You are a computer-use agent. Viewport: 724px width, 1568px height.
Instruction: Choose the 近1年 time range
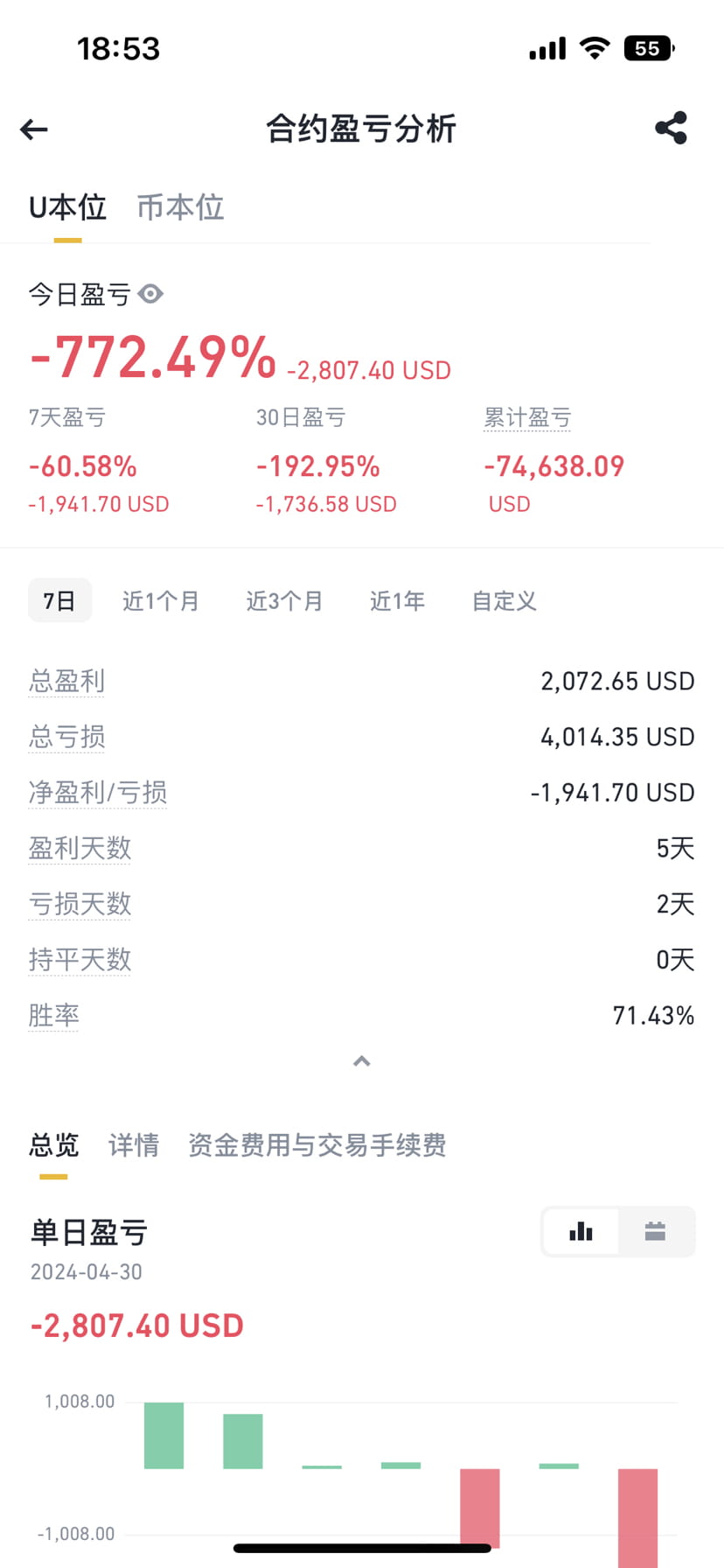click(398, 601)
